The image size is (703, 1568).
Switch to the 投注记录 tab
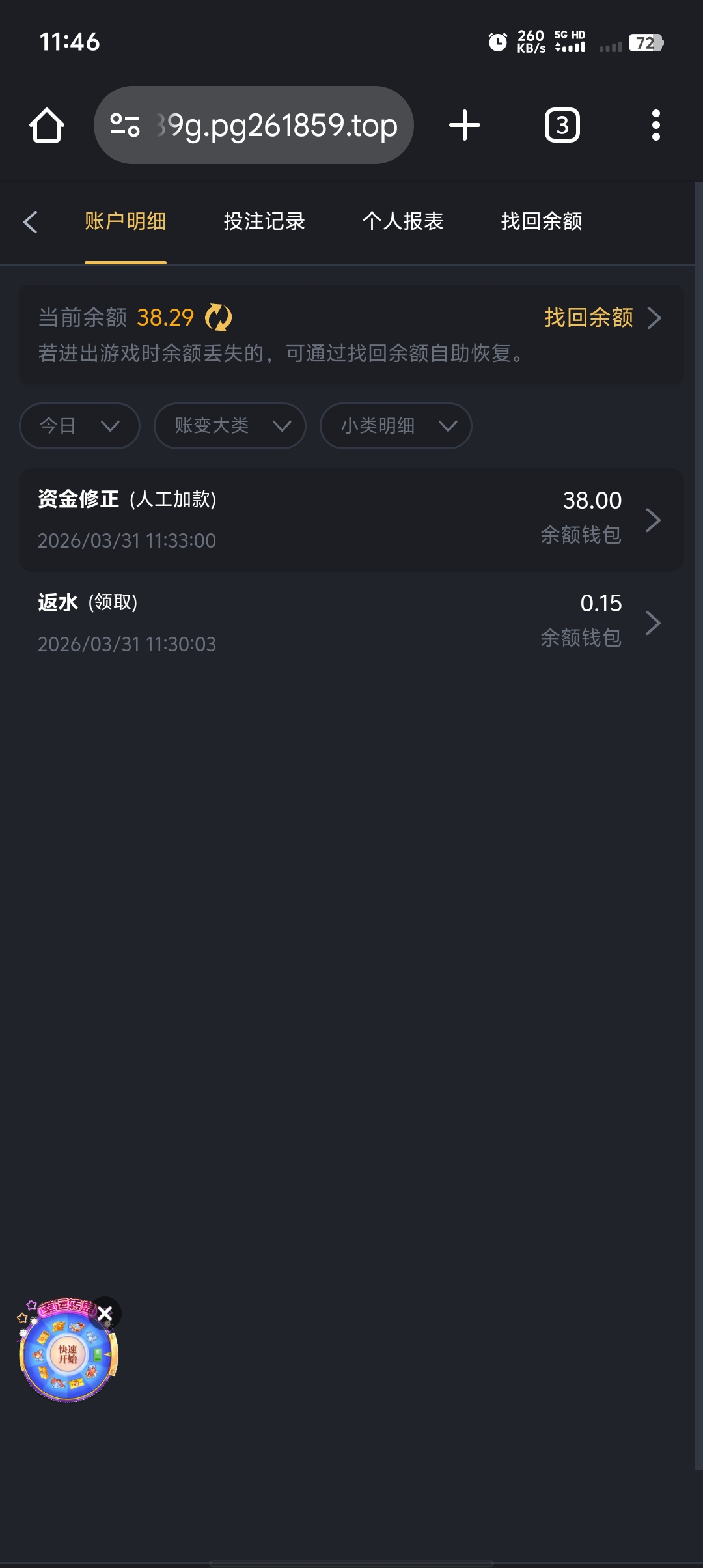(264, 221)
